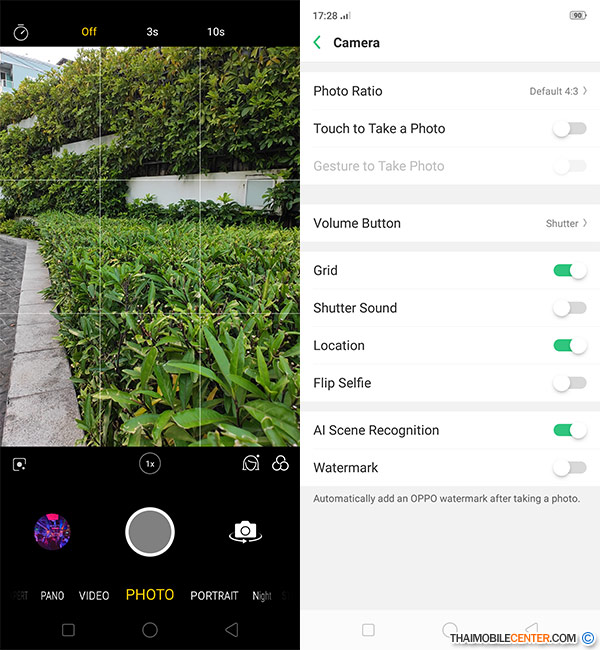Turn off the Grid toggle
The width and height of the screenshot is (600, 650).
pyautogui.click(x=569, y=270)
